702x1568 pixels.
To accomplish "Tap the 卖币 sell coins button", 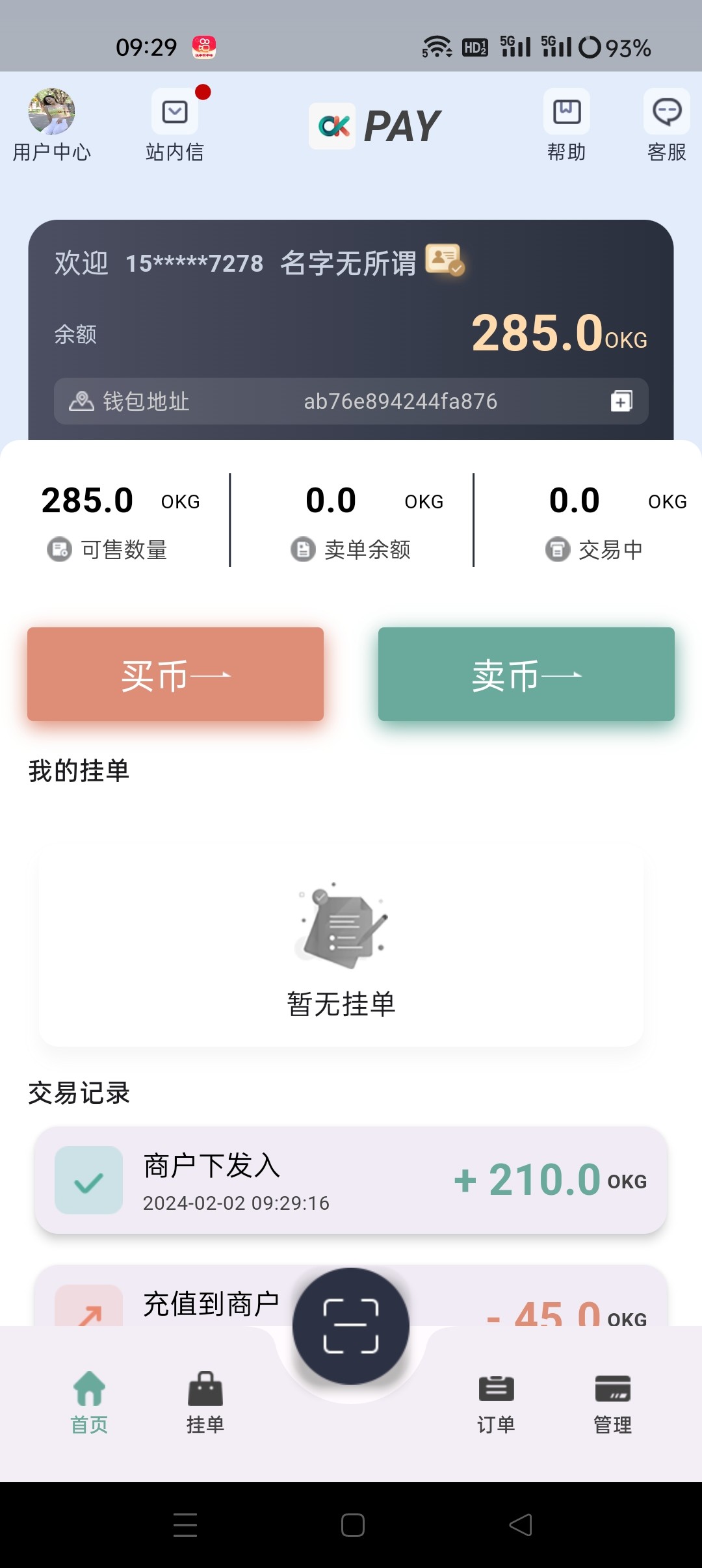I will point(526,674).
